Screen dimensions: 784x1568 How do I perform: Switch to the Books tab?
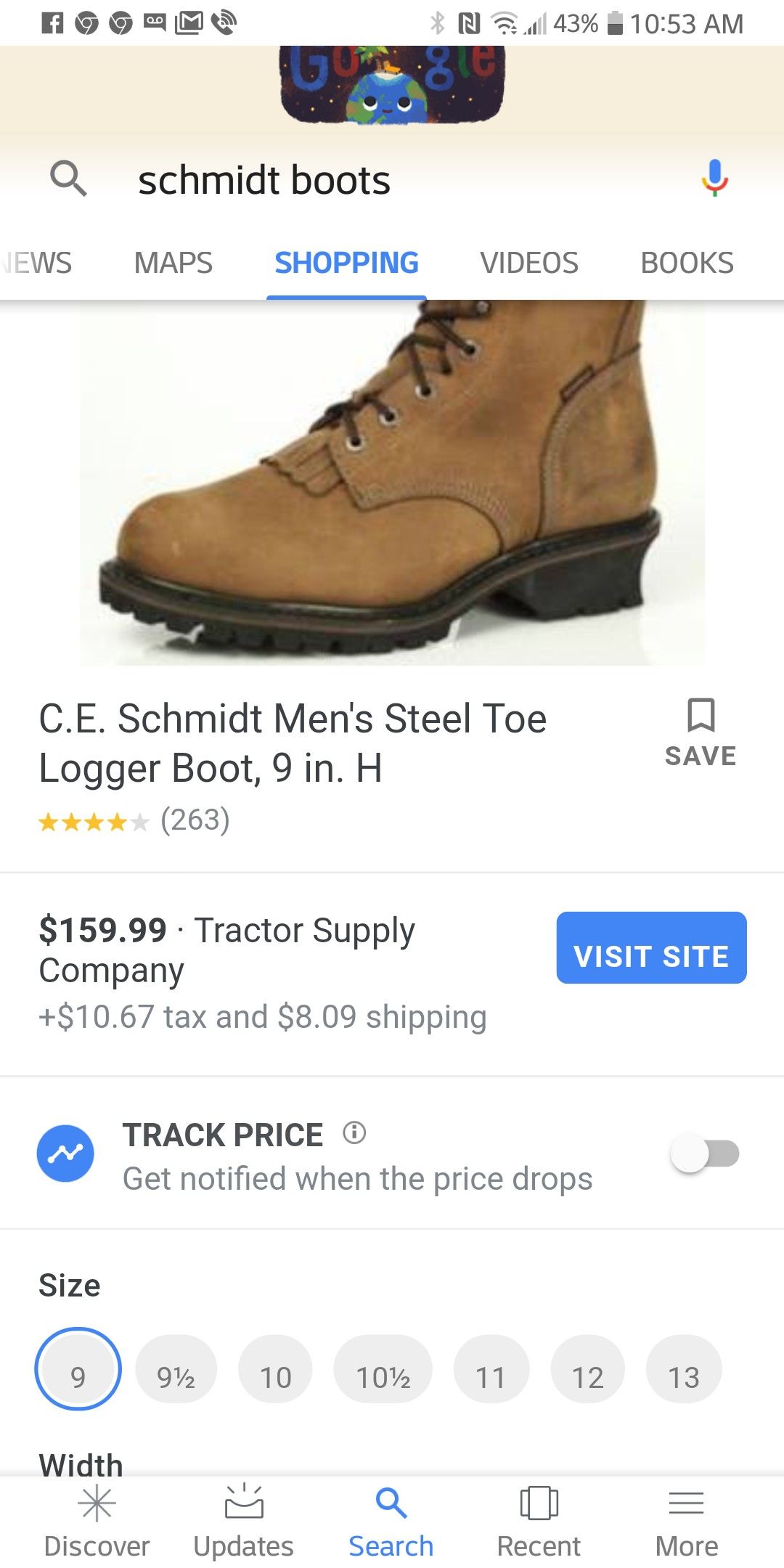point(686,263)
